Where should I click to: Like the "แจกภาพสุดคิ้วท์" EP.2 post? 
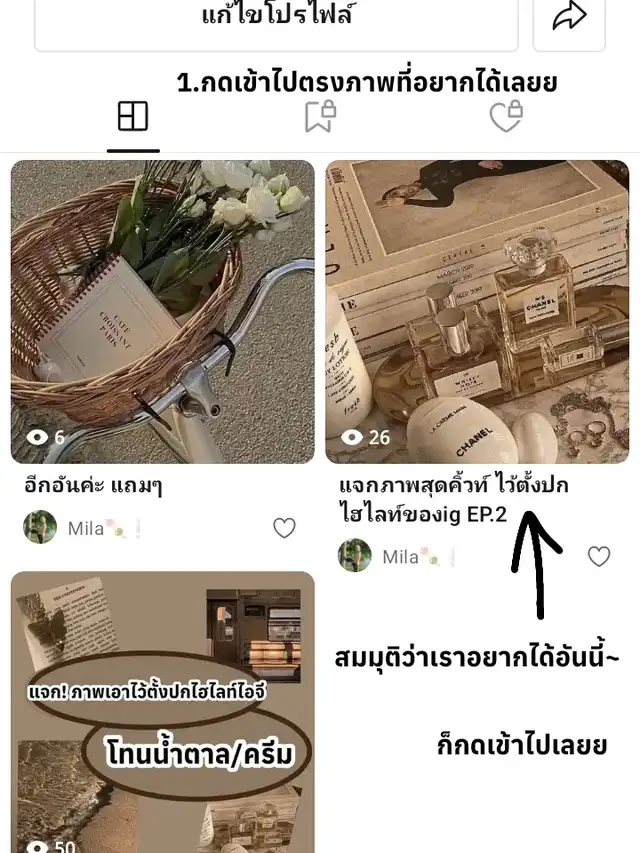[598, 556]
